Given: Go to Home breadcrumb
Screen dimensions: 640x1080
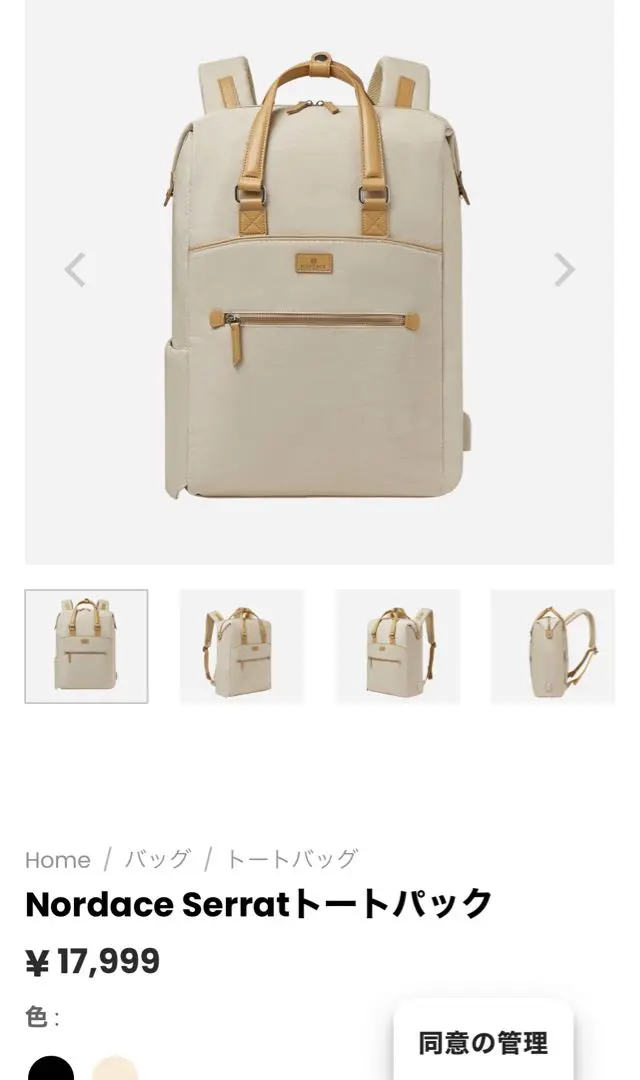Looking at the screenshot, I should click(x=58, y=860).
